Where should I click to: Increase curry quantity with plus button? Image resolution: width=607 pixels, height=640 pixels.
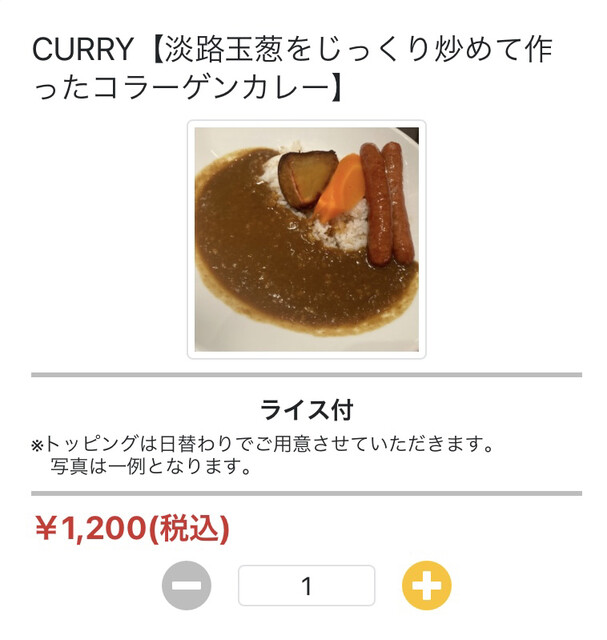coord(427,586)
